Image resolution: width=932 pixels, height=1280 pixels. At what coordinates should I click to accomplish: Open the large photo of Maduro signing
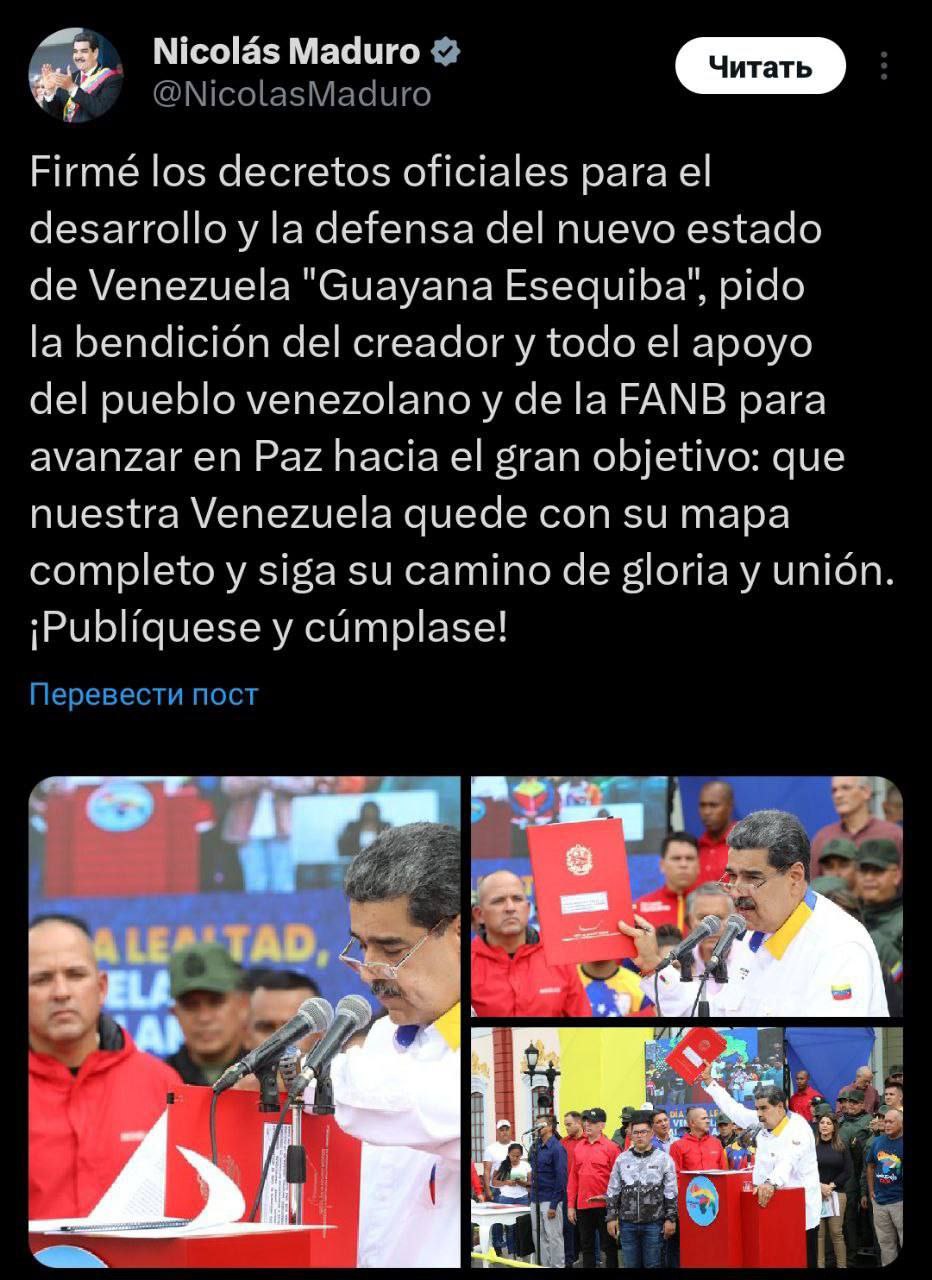pyautogui.click(x=245, y=1020)
